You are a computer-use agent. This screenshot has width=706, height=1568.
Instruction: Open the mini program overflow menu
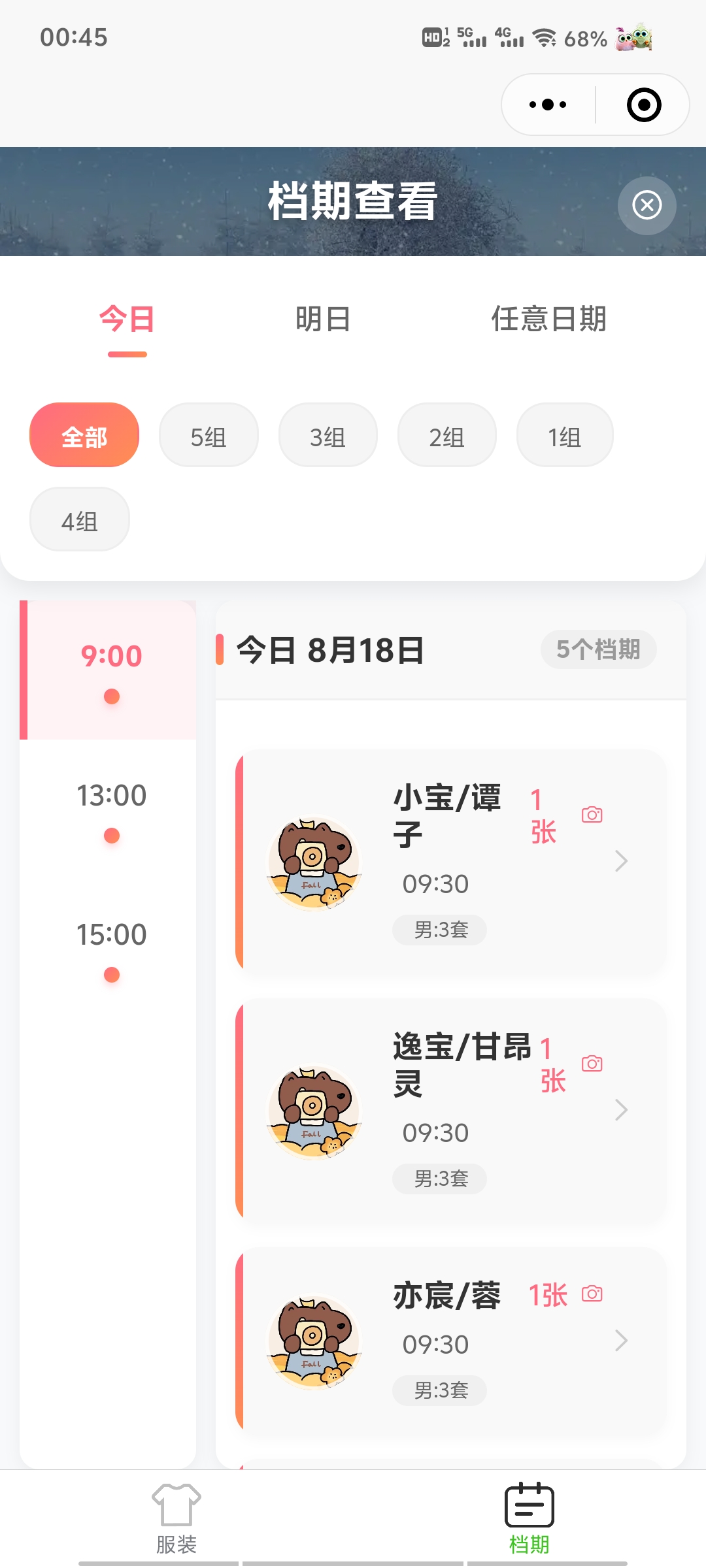(548, 105)
